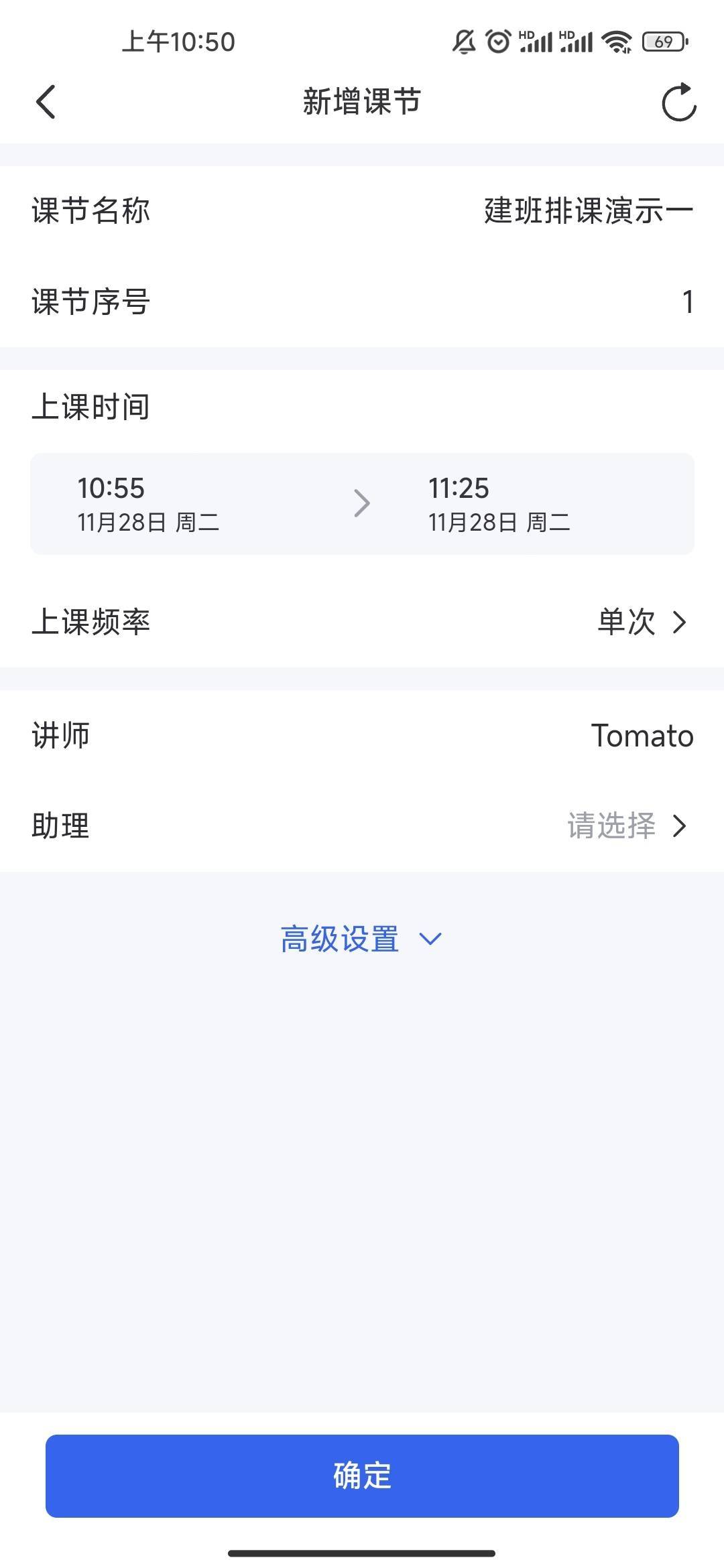This screenshot has width=724, height=1568.
Task: Tap the refresh icon in the header
Action: [678, 102]
